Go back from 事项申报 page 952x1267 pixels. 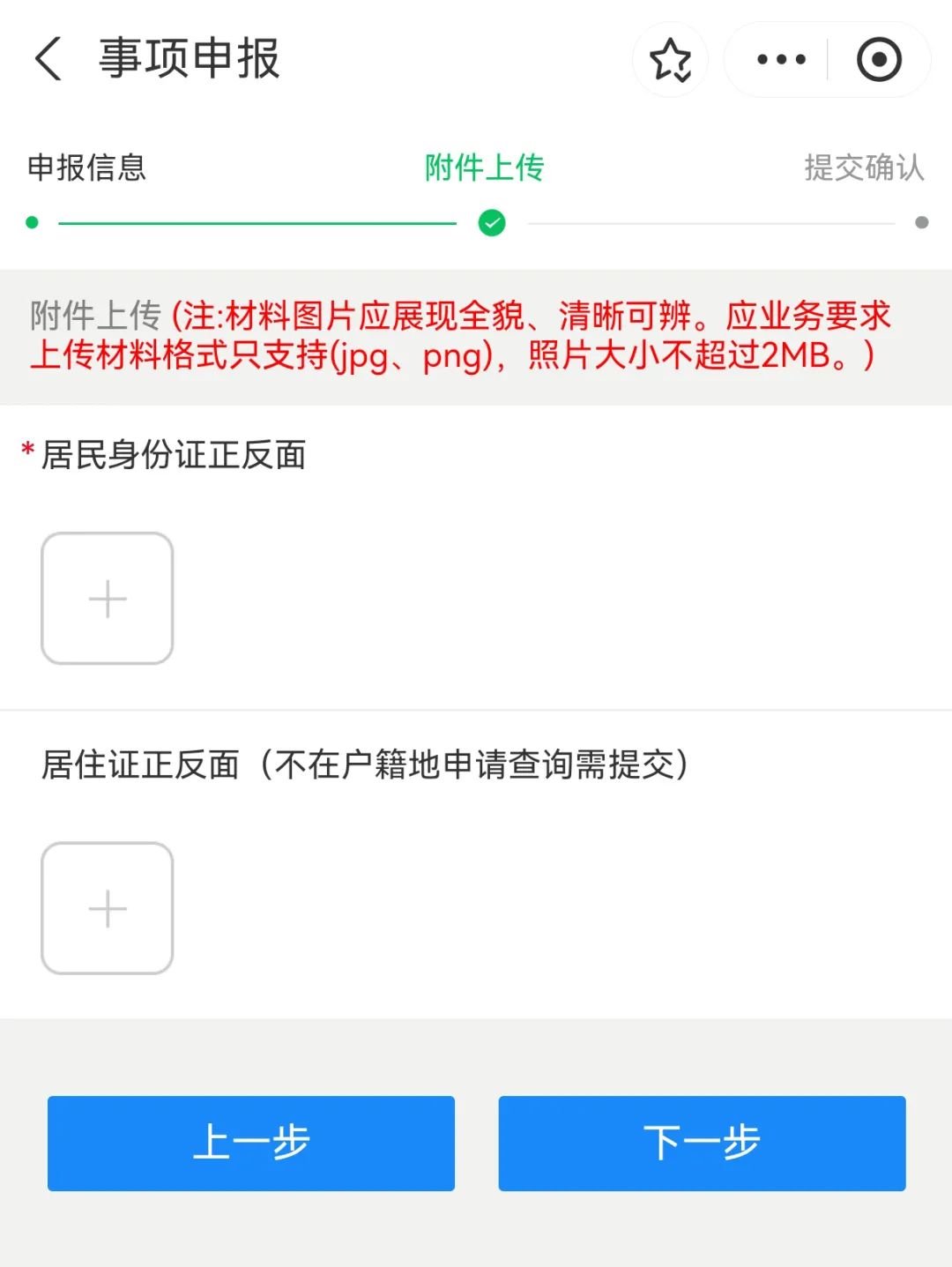tap(48, 59)
